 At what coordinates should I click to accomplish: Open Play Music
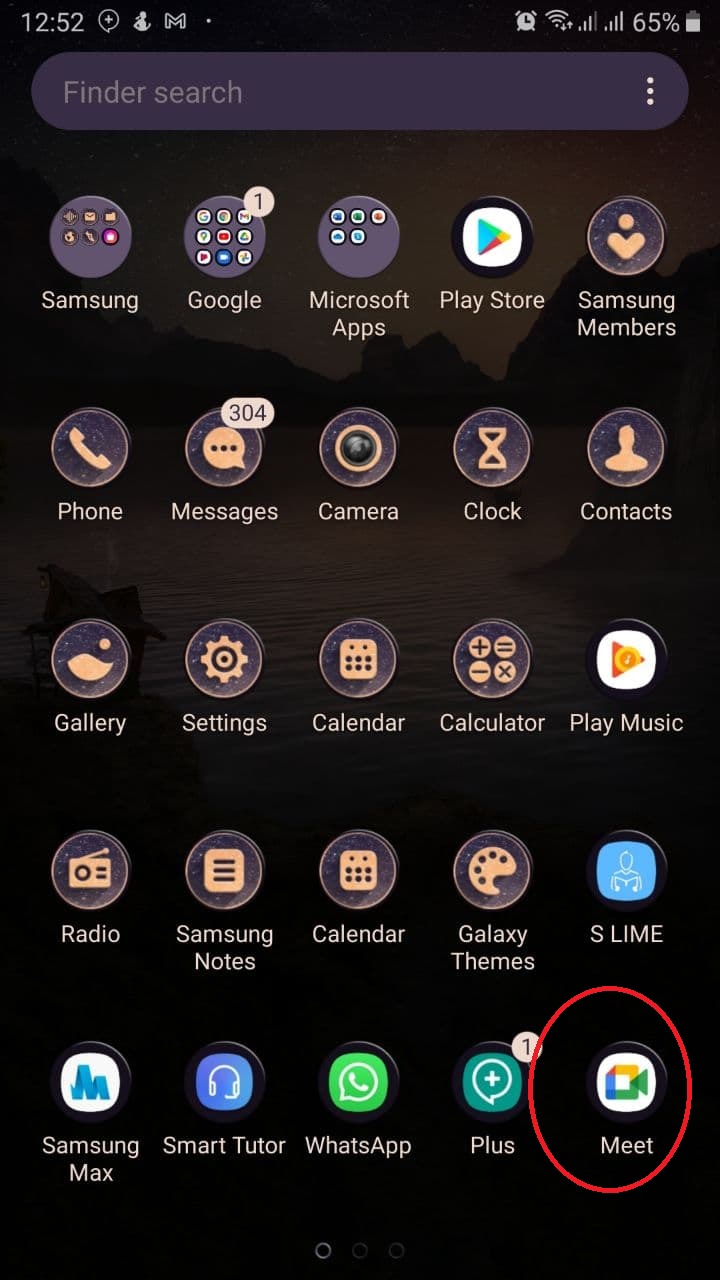626,660
